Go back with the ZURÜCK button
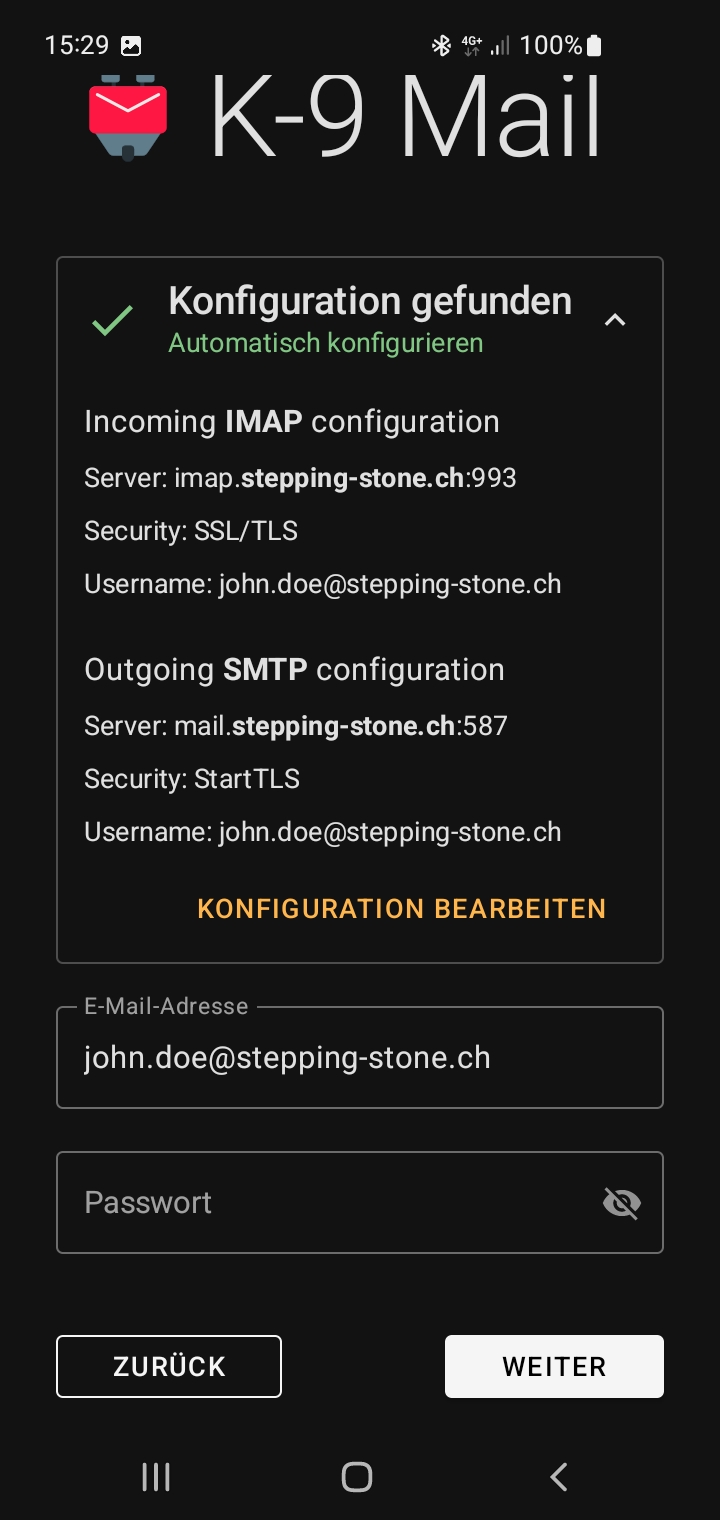This screenshot has width=720, height=1520. [x=169, y=1366]
